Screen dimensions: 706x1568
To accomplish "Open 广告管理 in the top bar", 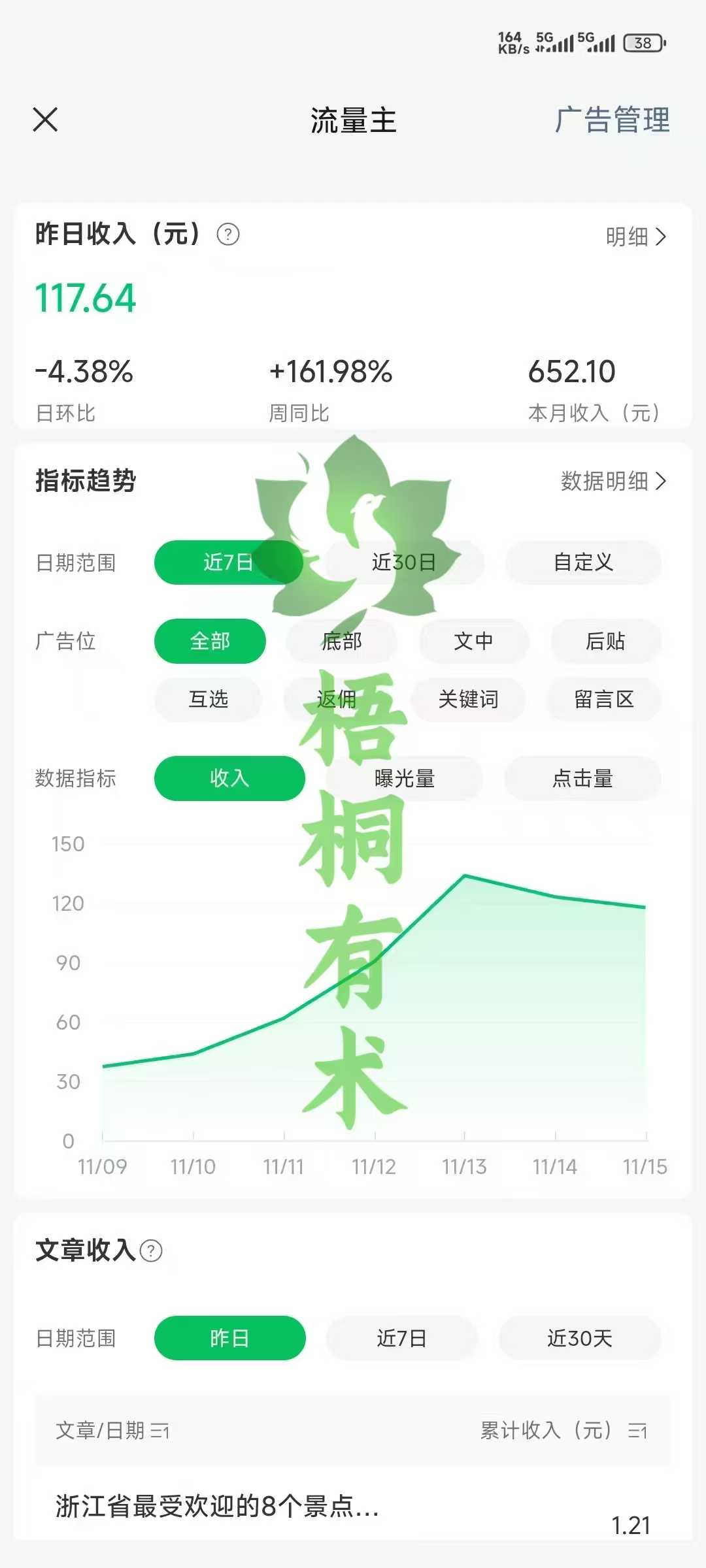I will pos(612,120).
